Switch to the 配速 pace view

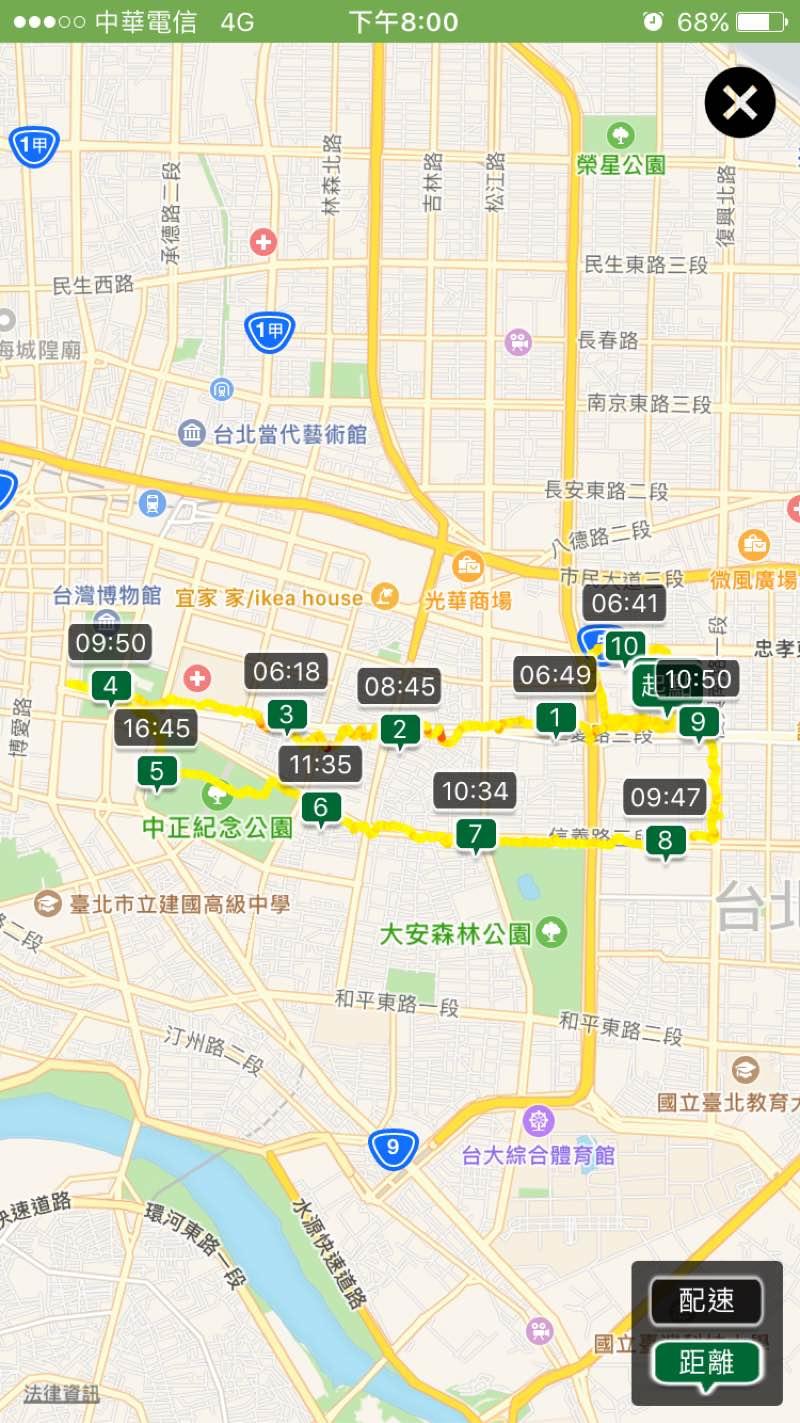point(706,1301)
